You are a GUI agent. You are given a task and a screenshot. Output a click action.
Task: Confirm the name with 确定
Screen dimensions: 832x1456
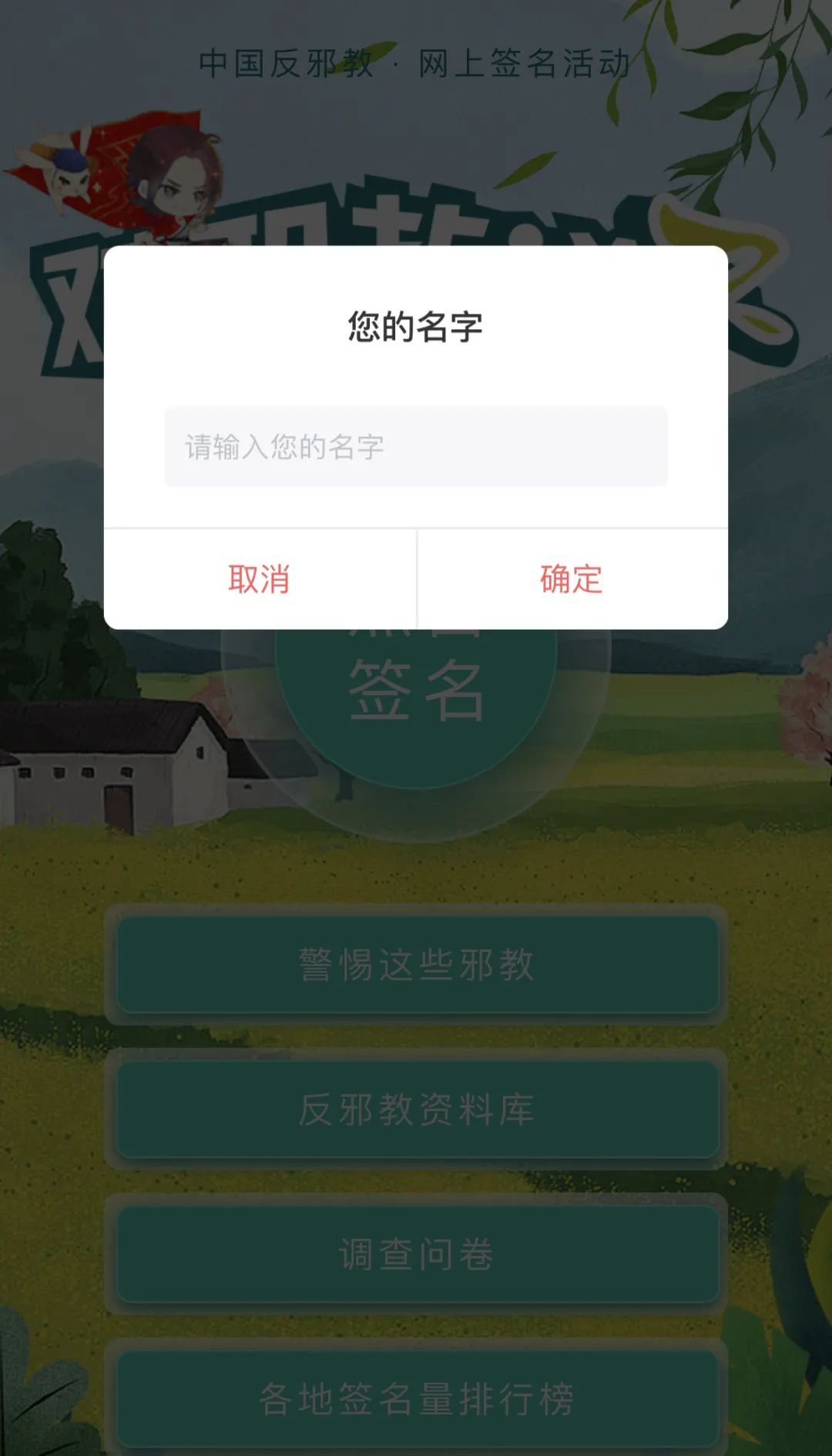pyautogui.click(x=572, y=579)
